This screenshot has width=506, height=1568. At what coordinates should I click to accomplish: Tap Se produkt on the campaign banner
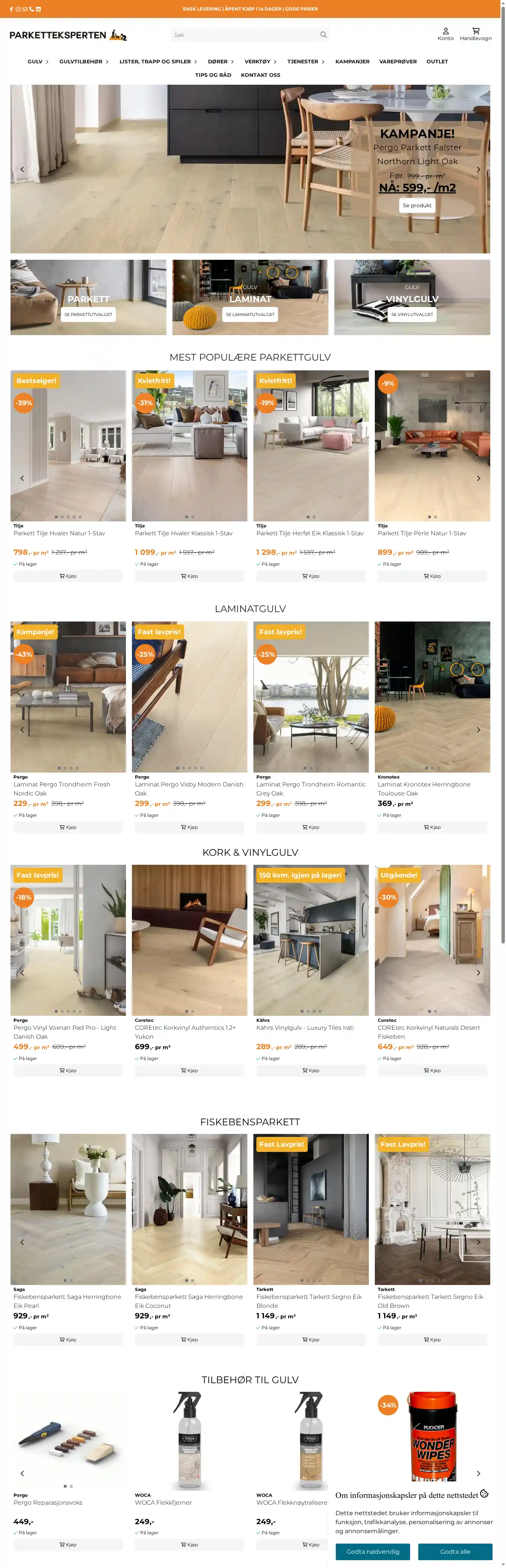[416, 206]
